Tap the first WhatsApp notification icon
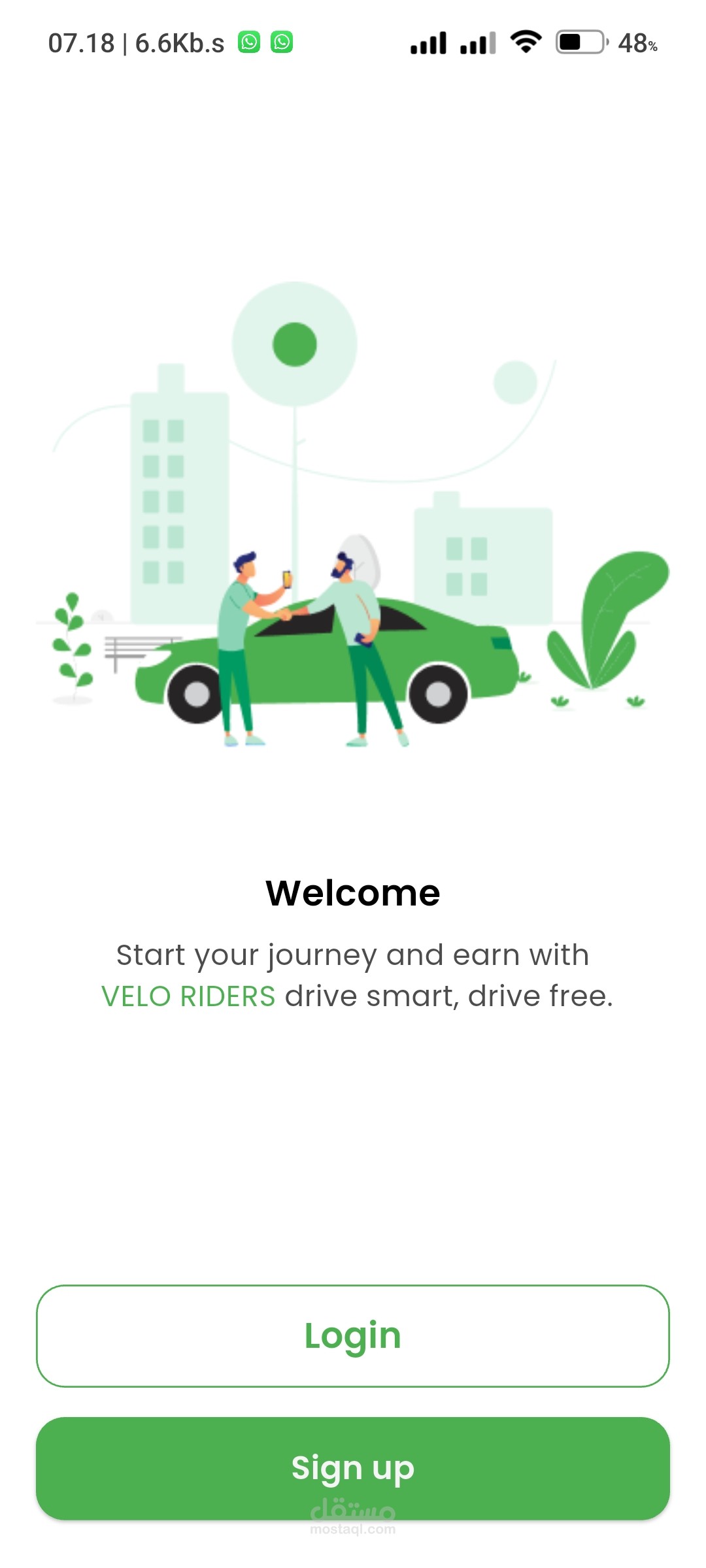The height and width of the screenshot is (1568, 706). [250, 42]
